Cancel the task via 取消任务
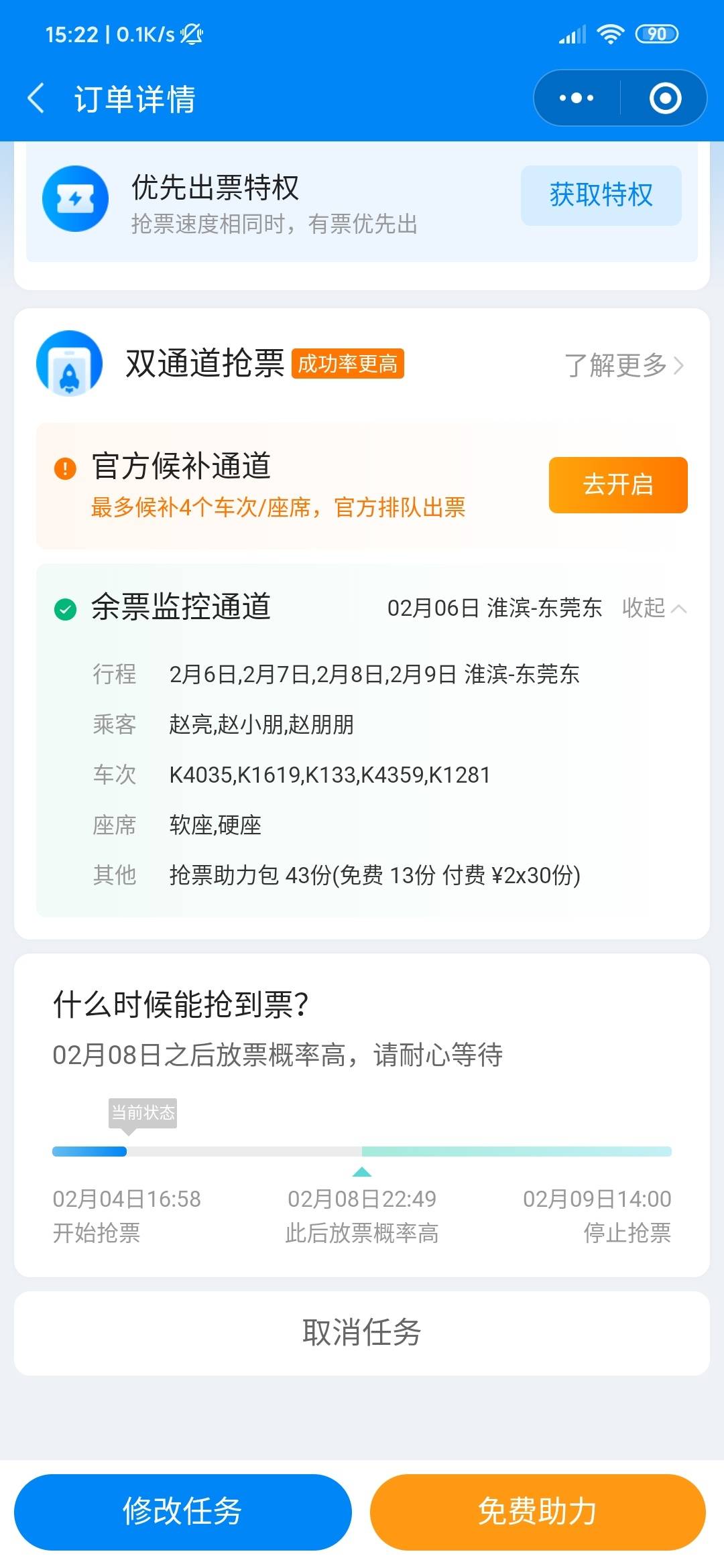The image size is (724, 1568). point(362,1333)
